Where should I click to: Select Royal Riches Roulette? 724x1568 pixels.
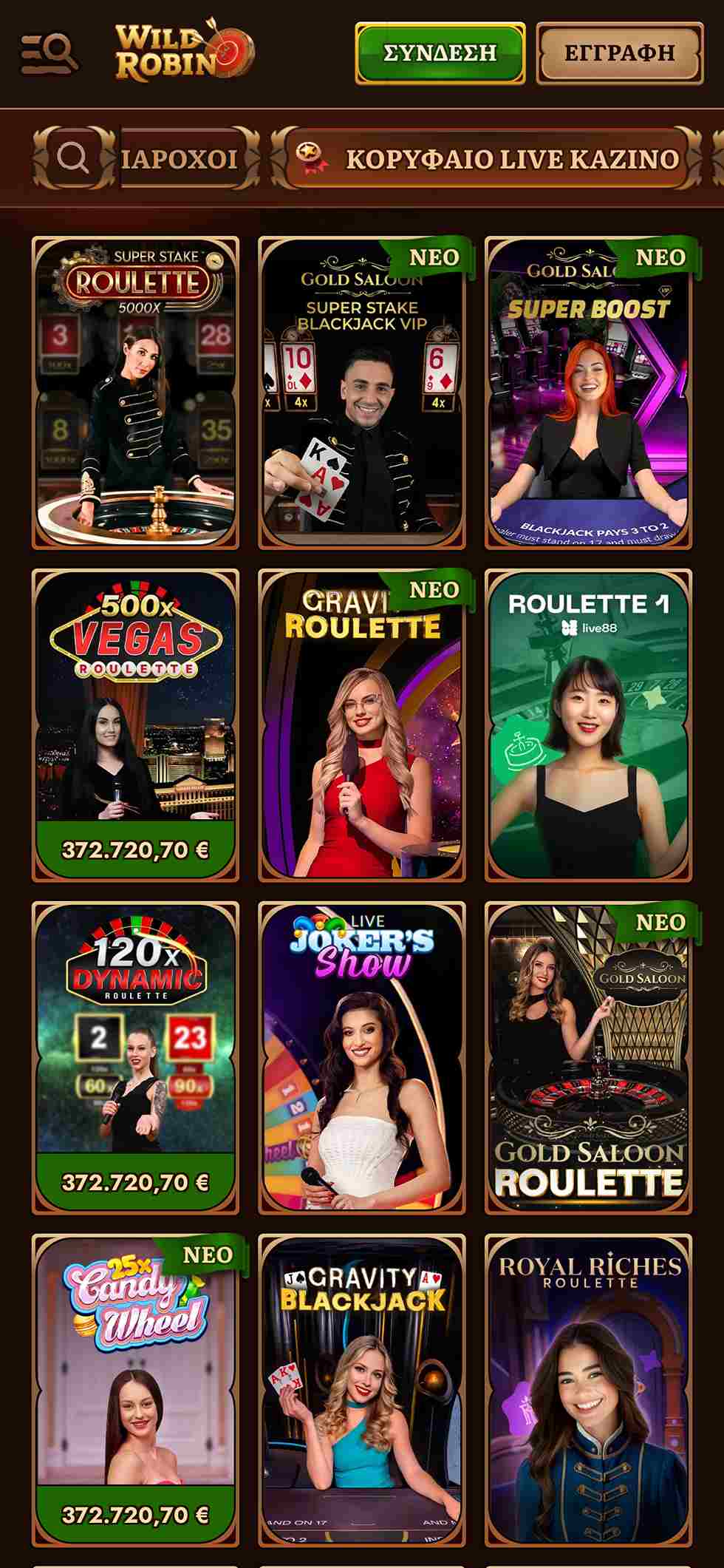pyautogui.click(x=588, y=1390)
